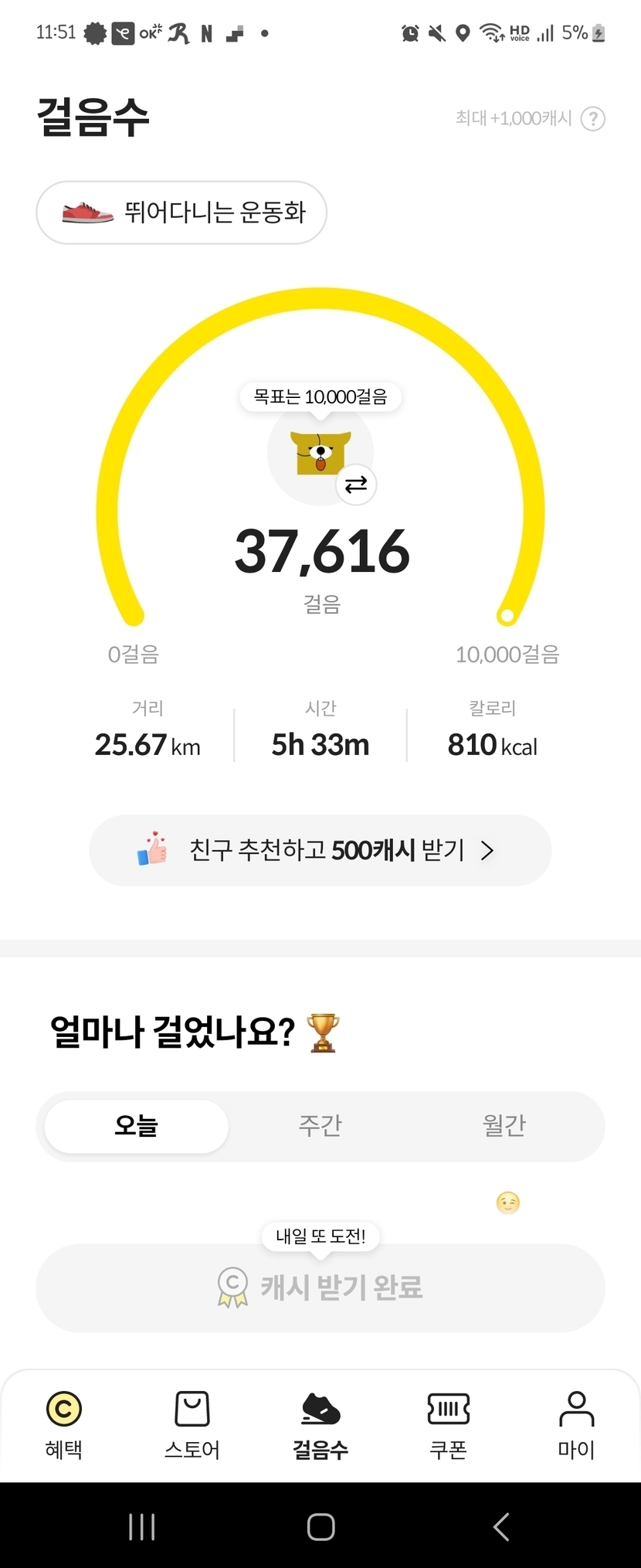This screenshot has height=1568, width=641.
Task: Open the help question mark icon
Action: (592, 119)
